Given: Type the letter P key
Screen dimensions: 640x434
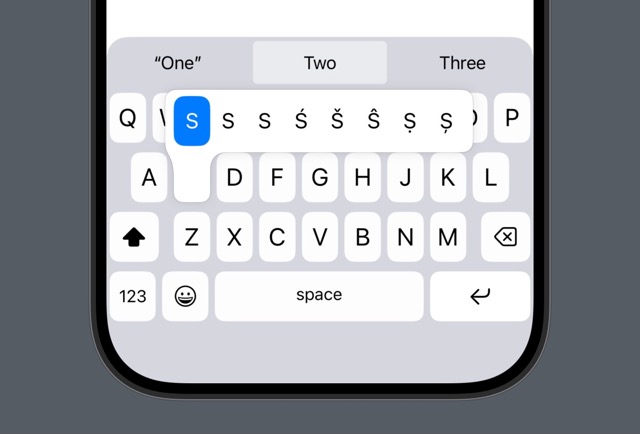Looking at the screenshot, I should click(x=512, y=118).
